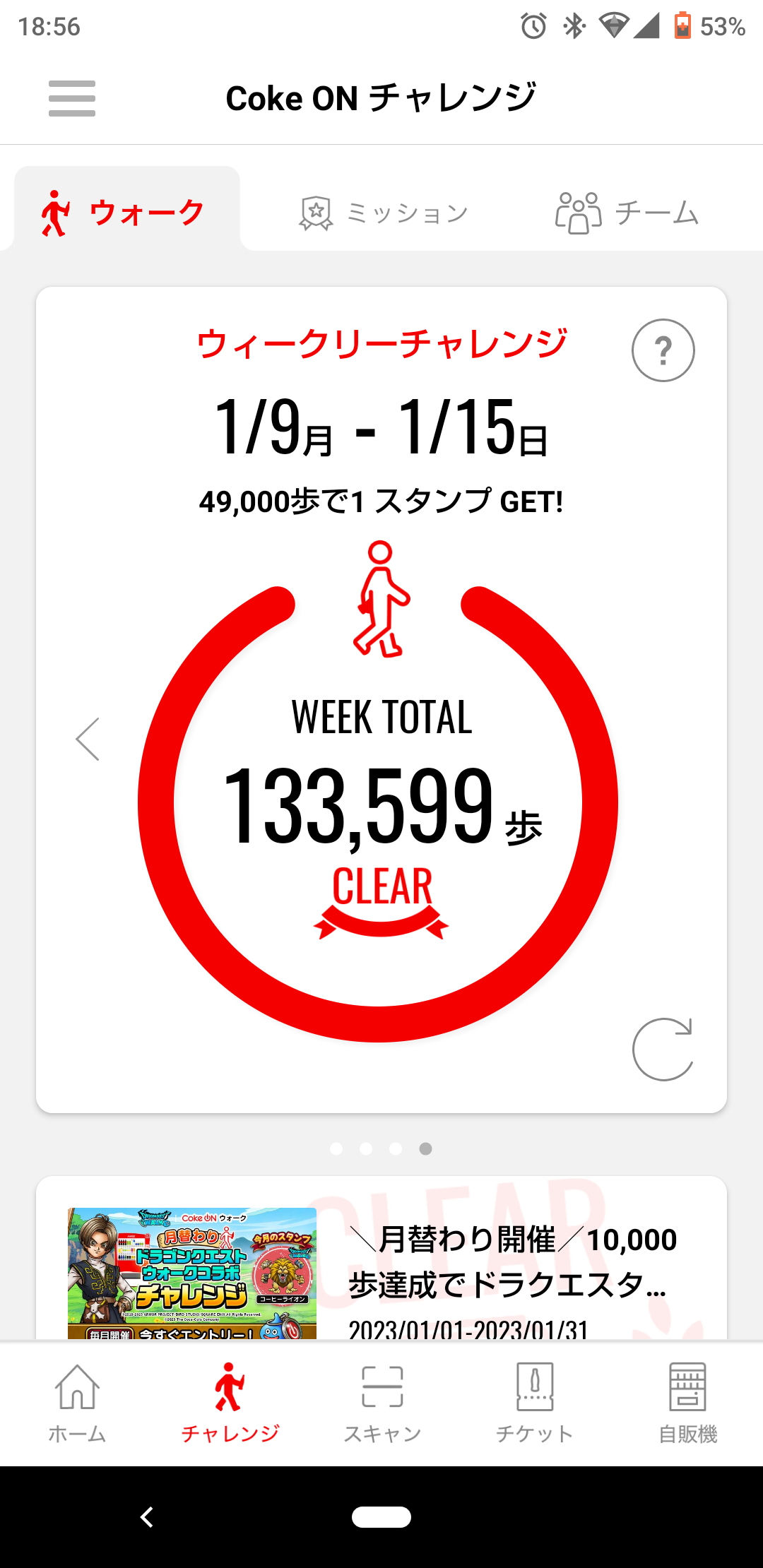Open the weekly challenge help icon
Screen dimensions: 763x1568
[663, 350]
